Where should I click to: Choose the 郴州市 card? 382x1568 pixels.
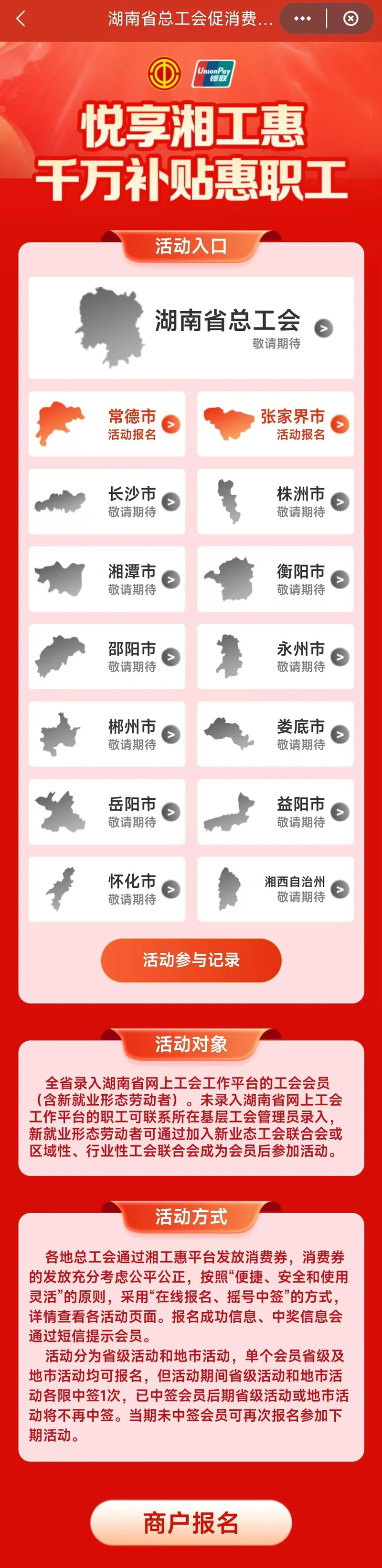pos(107,734)
